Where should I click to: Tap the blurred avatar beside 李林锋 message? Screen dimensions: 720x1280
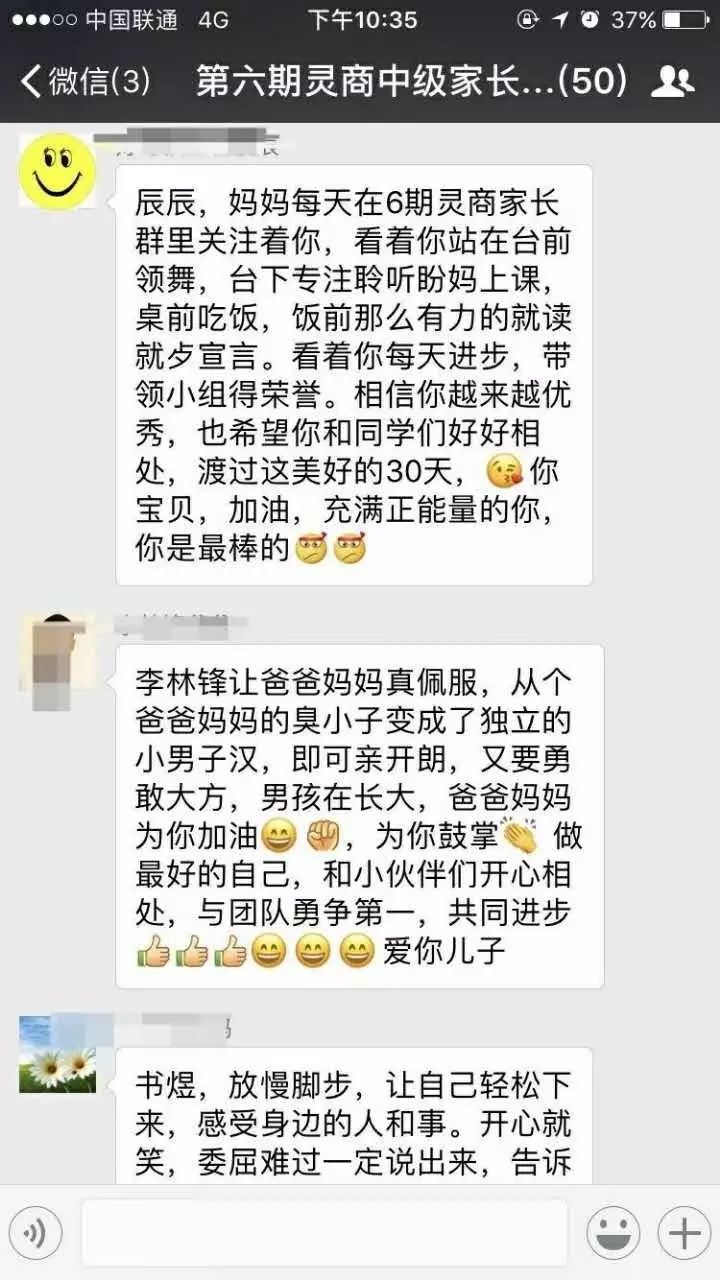pyautogui.click(x=57, y=655)
